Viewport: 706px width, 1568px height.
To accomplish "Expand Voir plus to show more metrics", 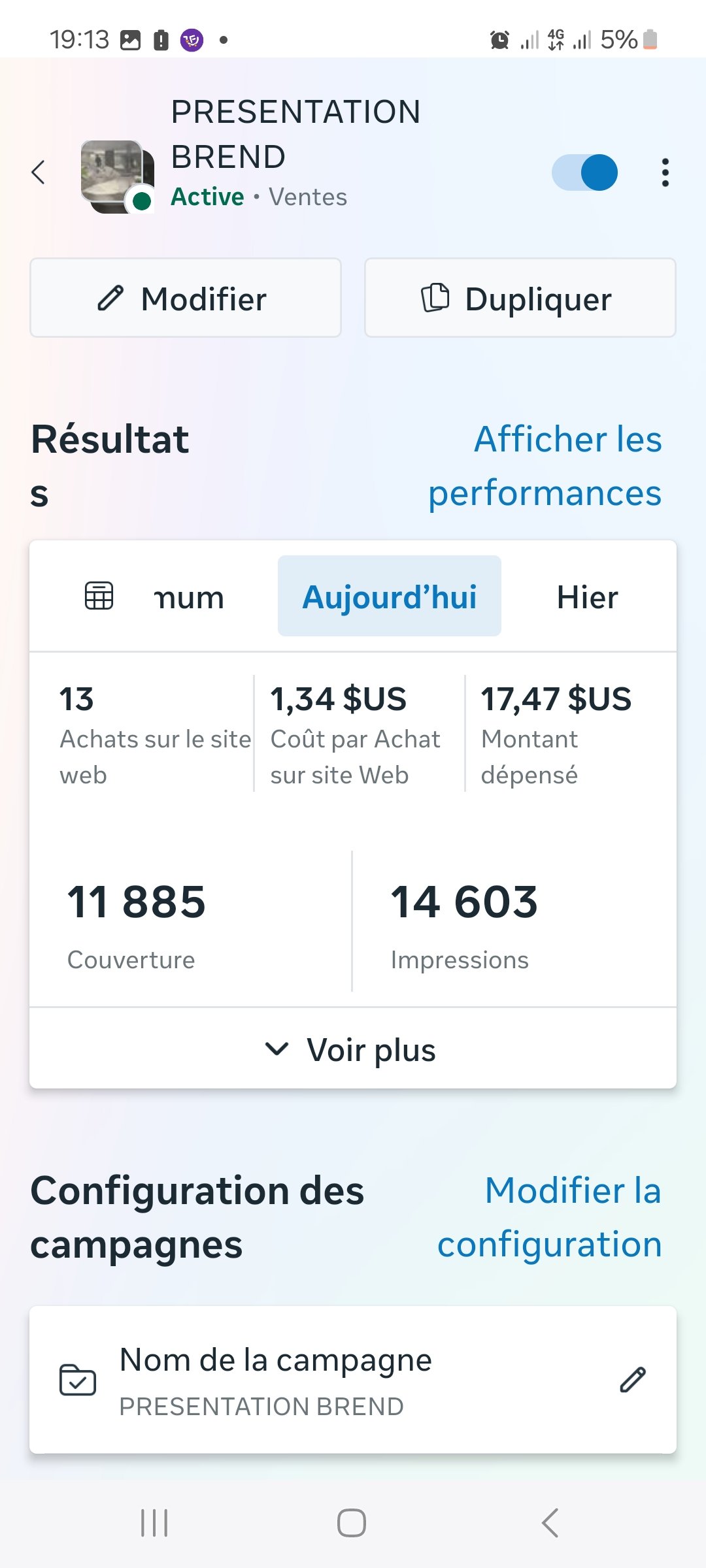I will [x=369, y=1049].
